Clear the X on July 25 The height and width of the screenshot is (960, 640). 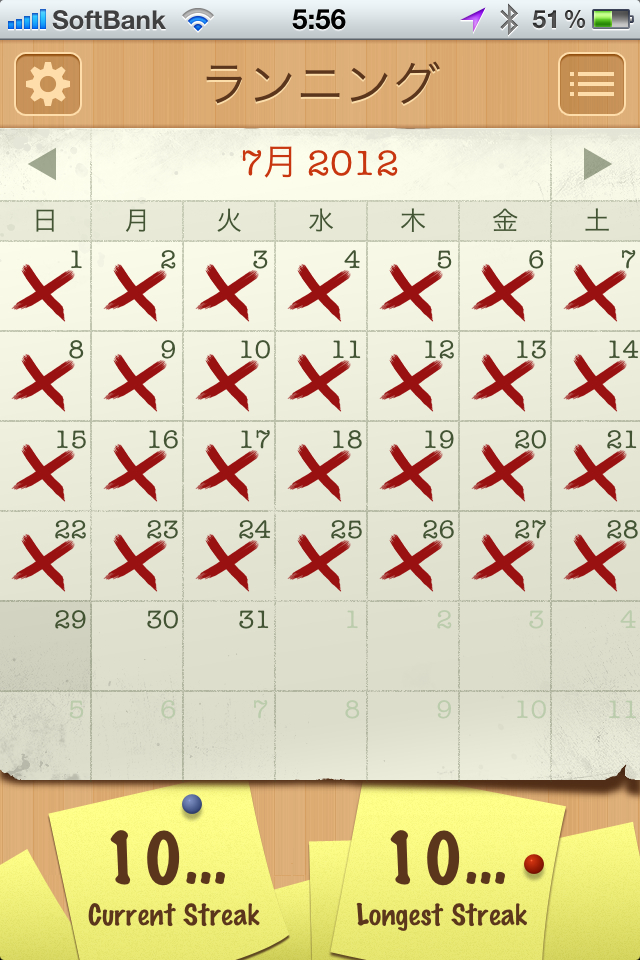click(321, 557)
